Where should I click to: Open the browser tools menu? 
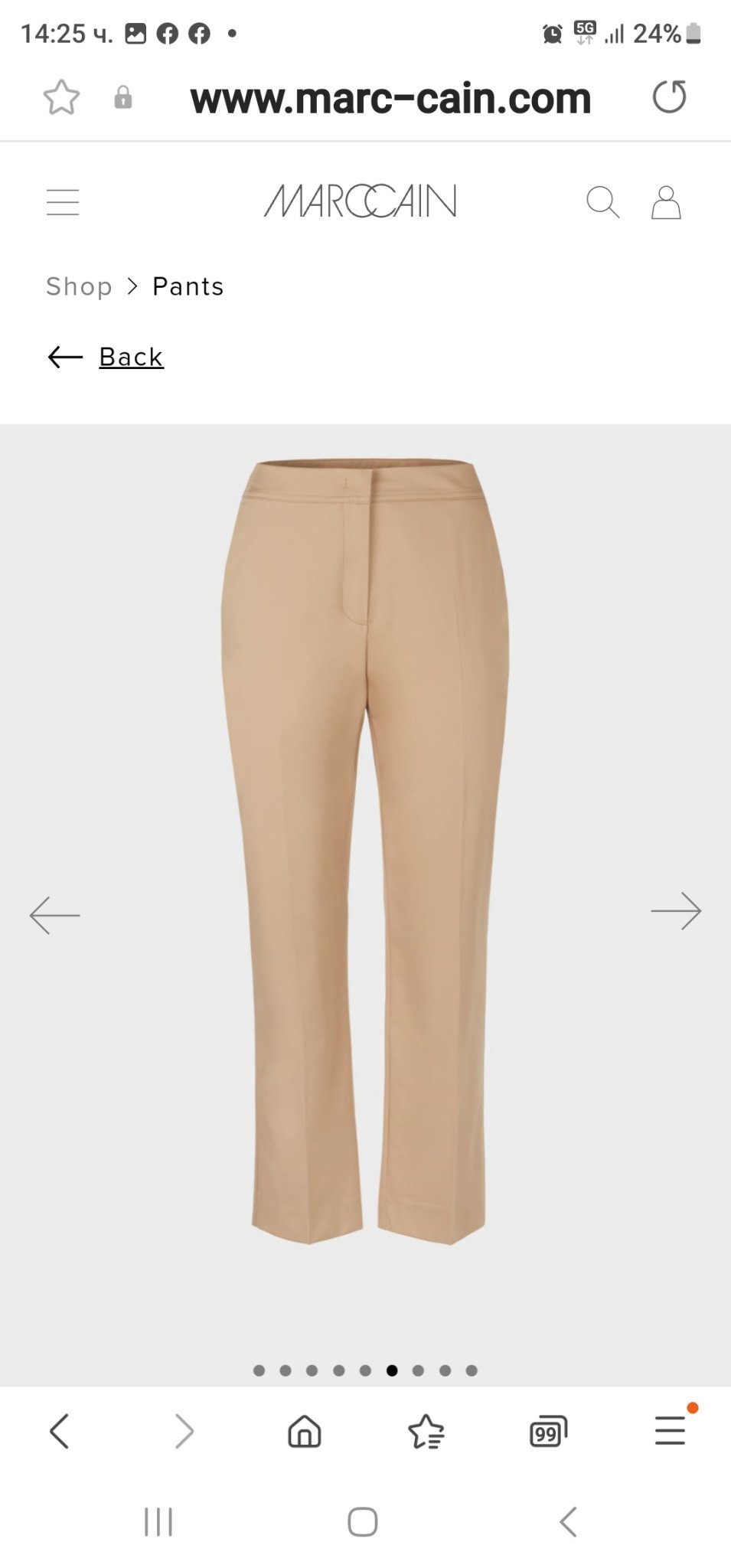(x=671, y=1430)
